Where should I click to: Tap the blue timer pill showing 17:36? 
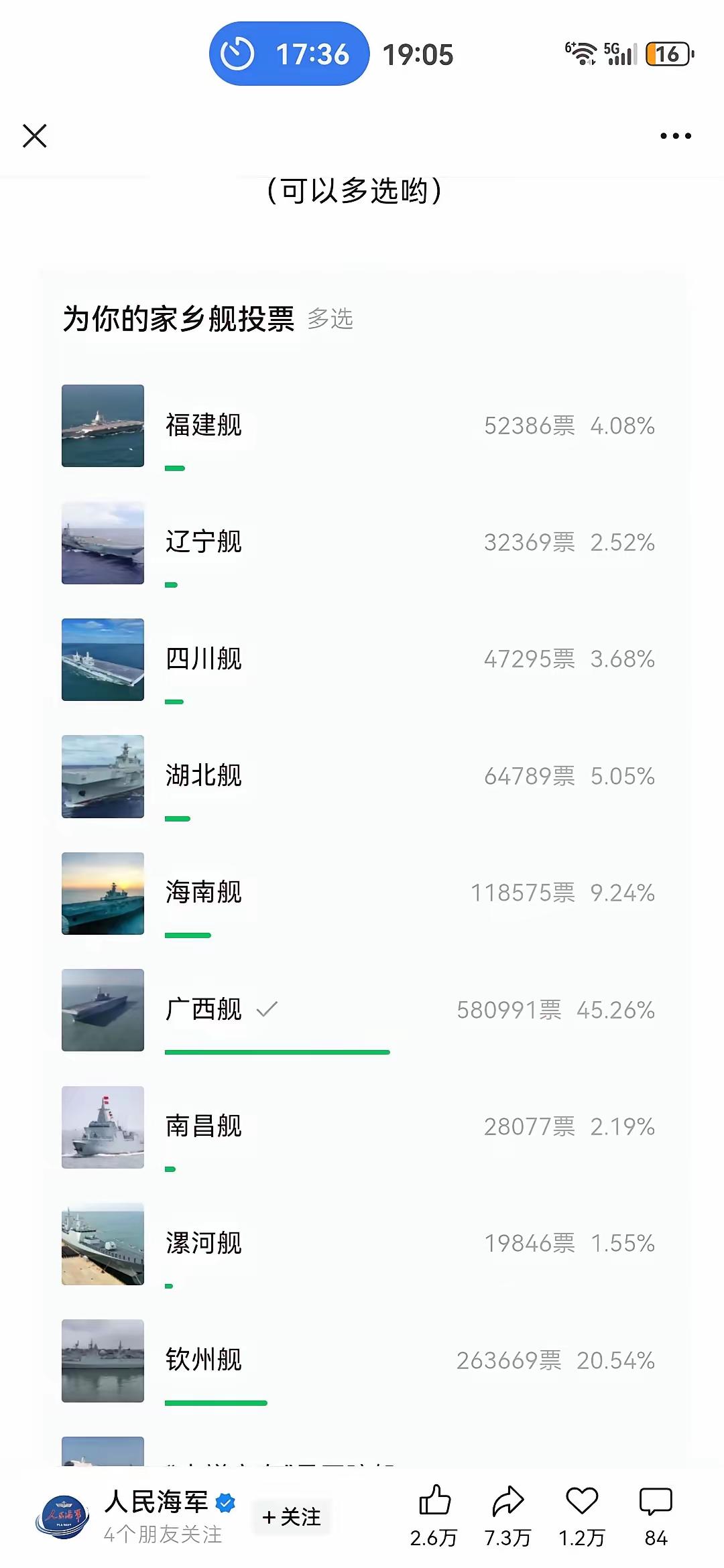(x=288, y=54)
